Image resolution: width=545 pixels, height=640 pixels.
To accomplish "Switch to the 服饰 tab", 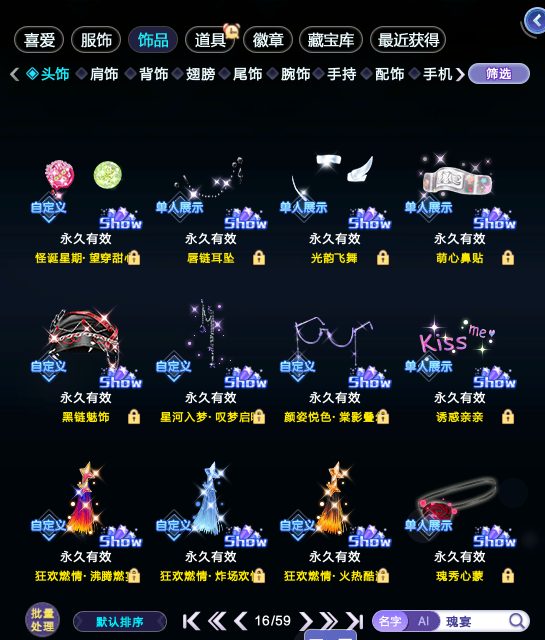I will pyautogui.click(x=96, y=40).
